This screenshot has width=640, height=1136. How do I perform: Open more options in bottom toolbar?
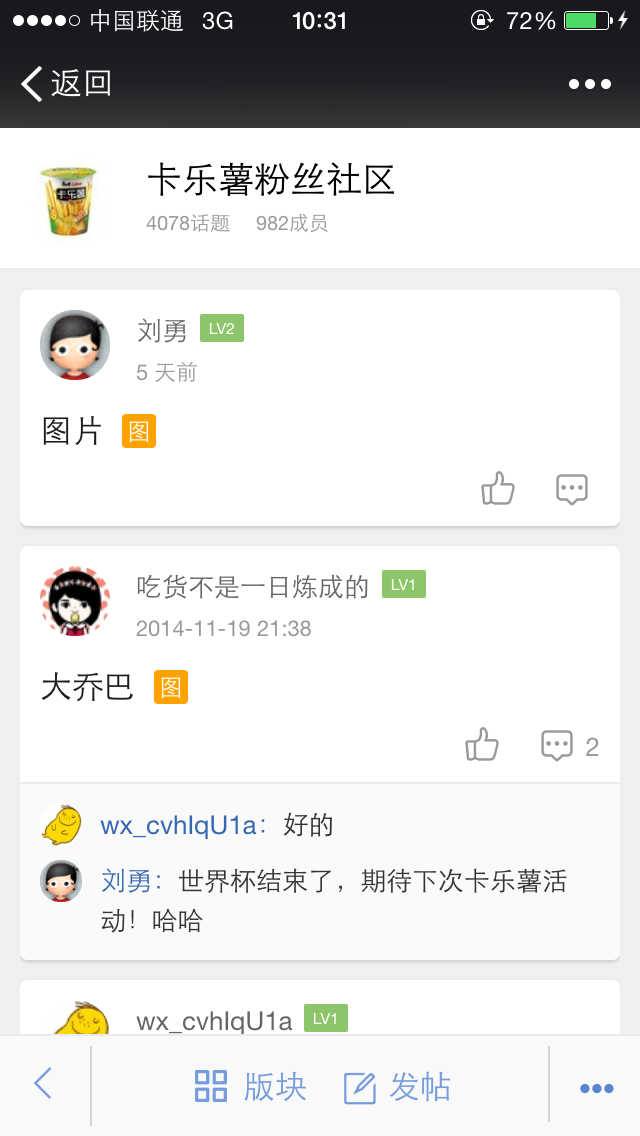click(x=596, y=1088)
